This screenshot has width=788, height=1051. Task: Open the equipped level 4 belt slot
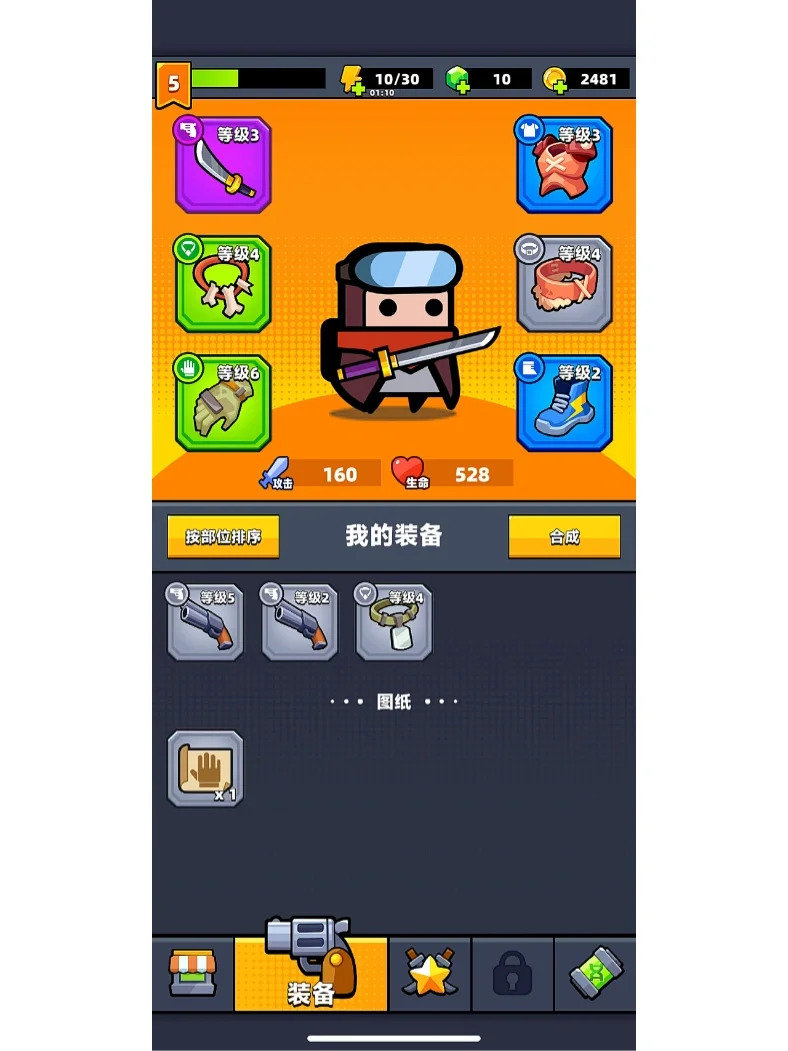click(564, 284)
